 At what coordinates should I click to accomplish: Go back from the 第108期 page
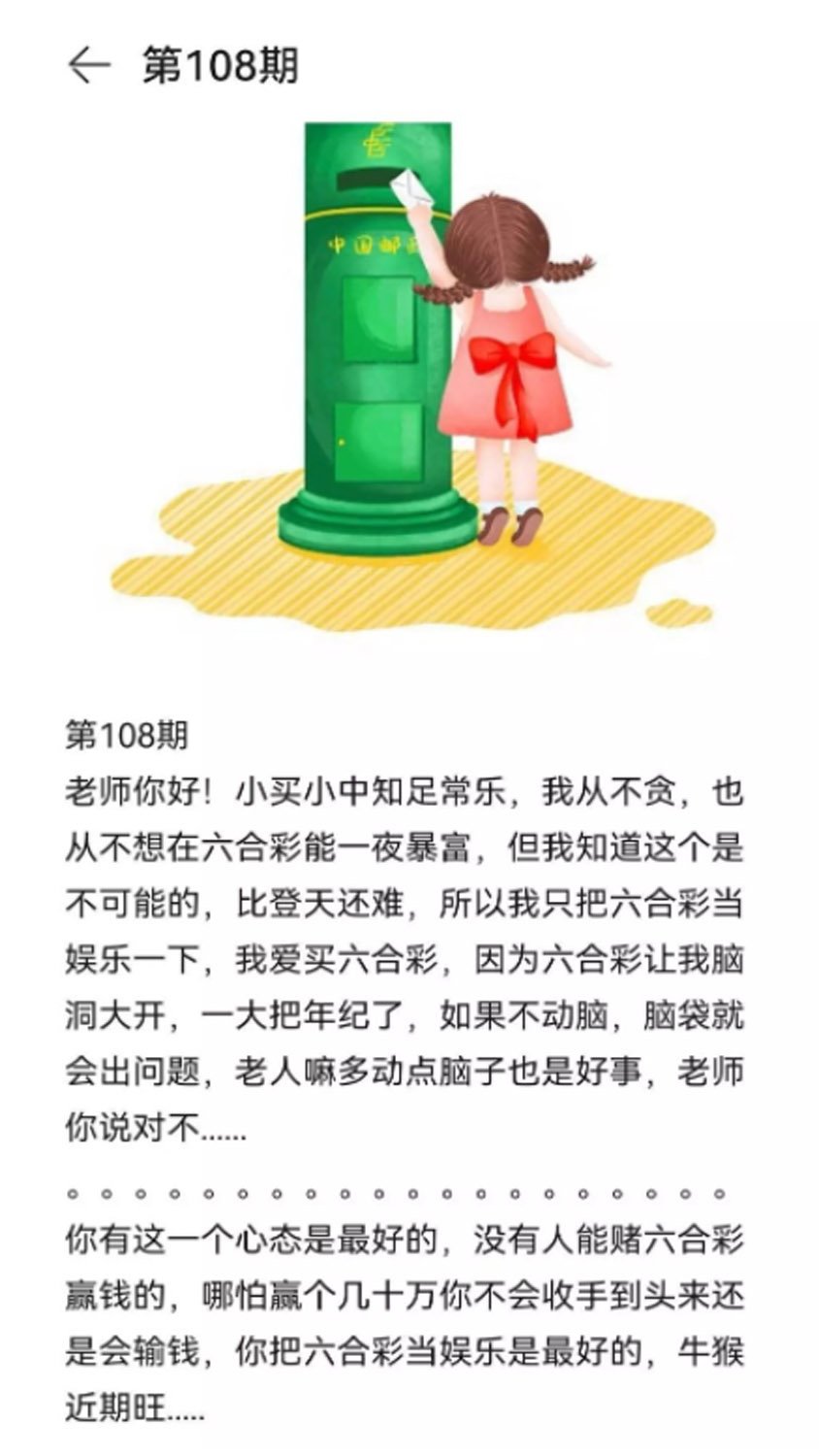pyautogui.click(x=88, y=66)
